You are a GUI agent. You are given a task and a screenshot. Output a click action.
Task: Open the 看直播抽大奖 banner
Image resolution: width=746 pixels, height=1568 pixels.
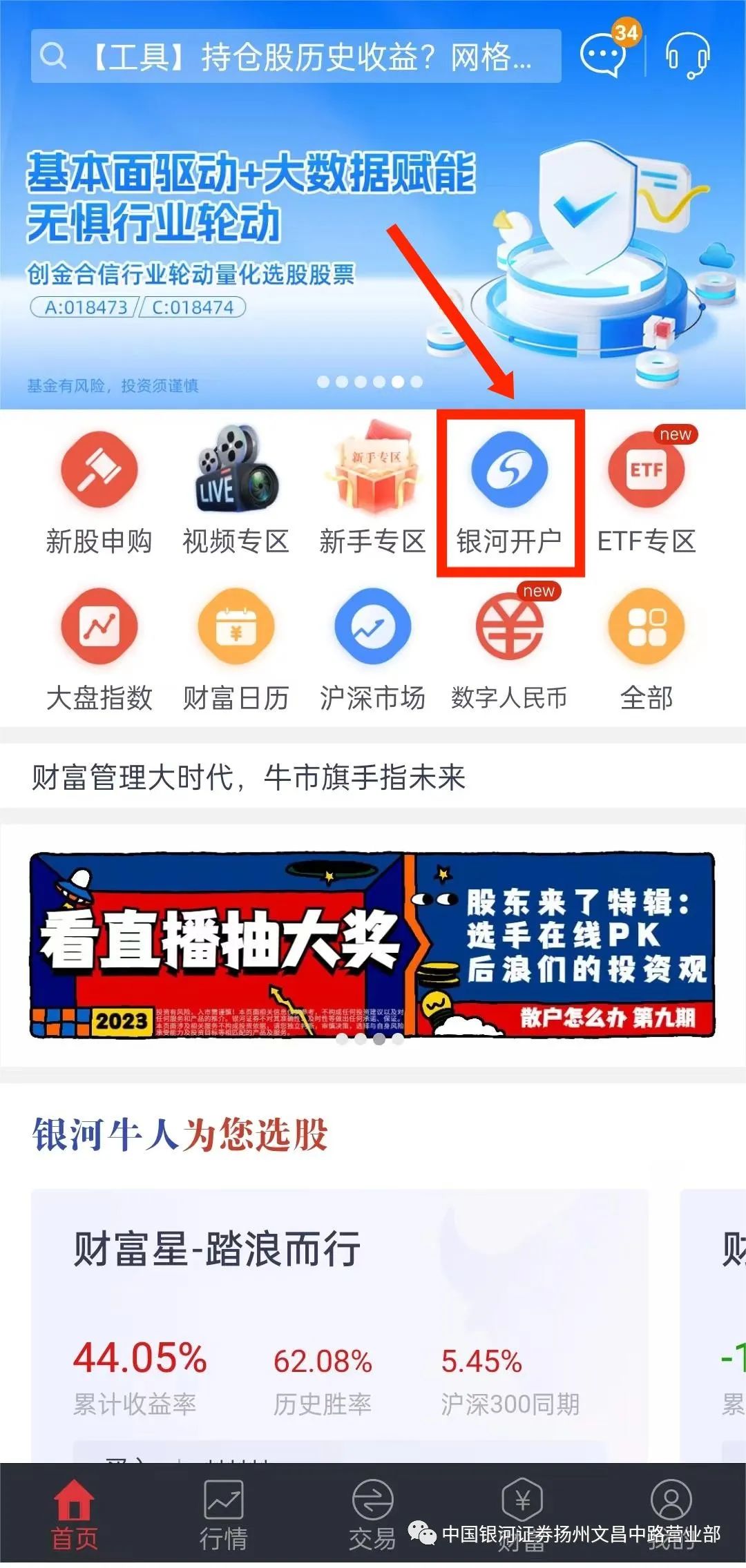tap(372, 945)
